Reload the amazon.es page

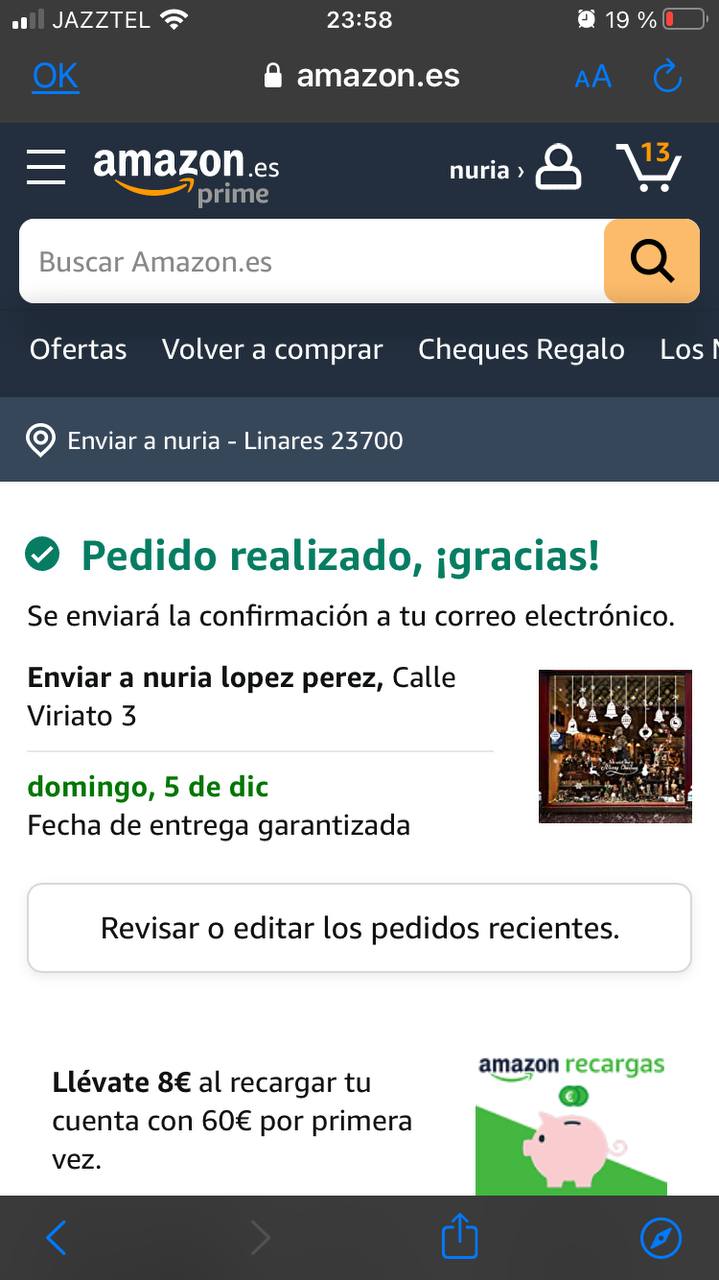tap(666, 76)
